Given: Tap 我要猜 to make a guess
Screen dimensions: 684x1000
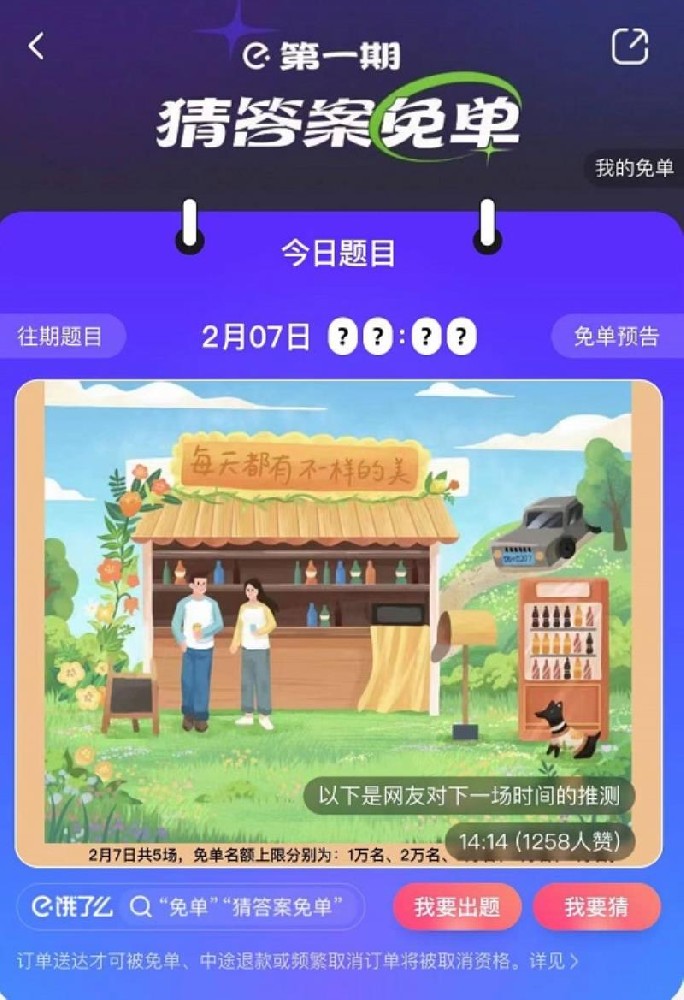Looking at the screenshot, I should click(x=596, y=907).
